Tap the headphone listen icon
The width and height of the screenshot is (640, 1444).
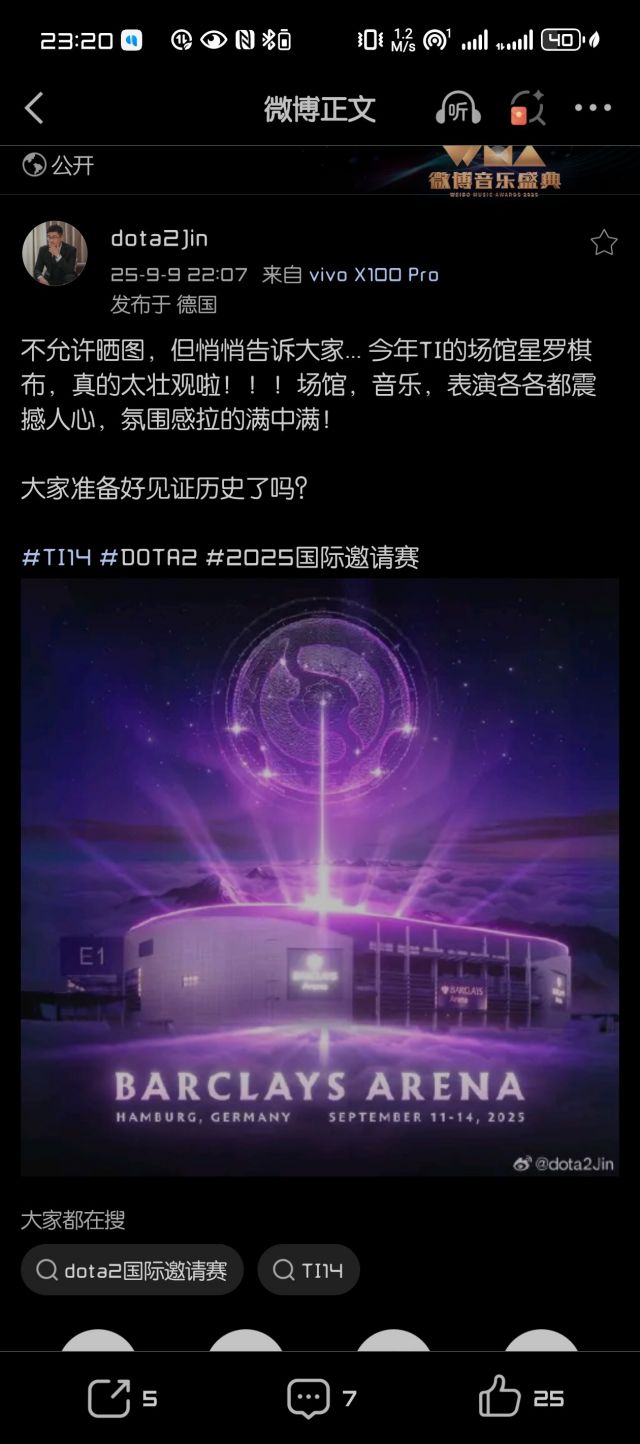pos(457,108)
